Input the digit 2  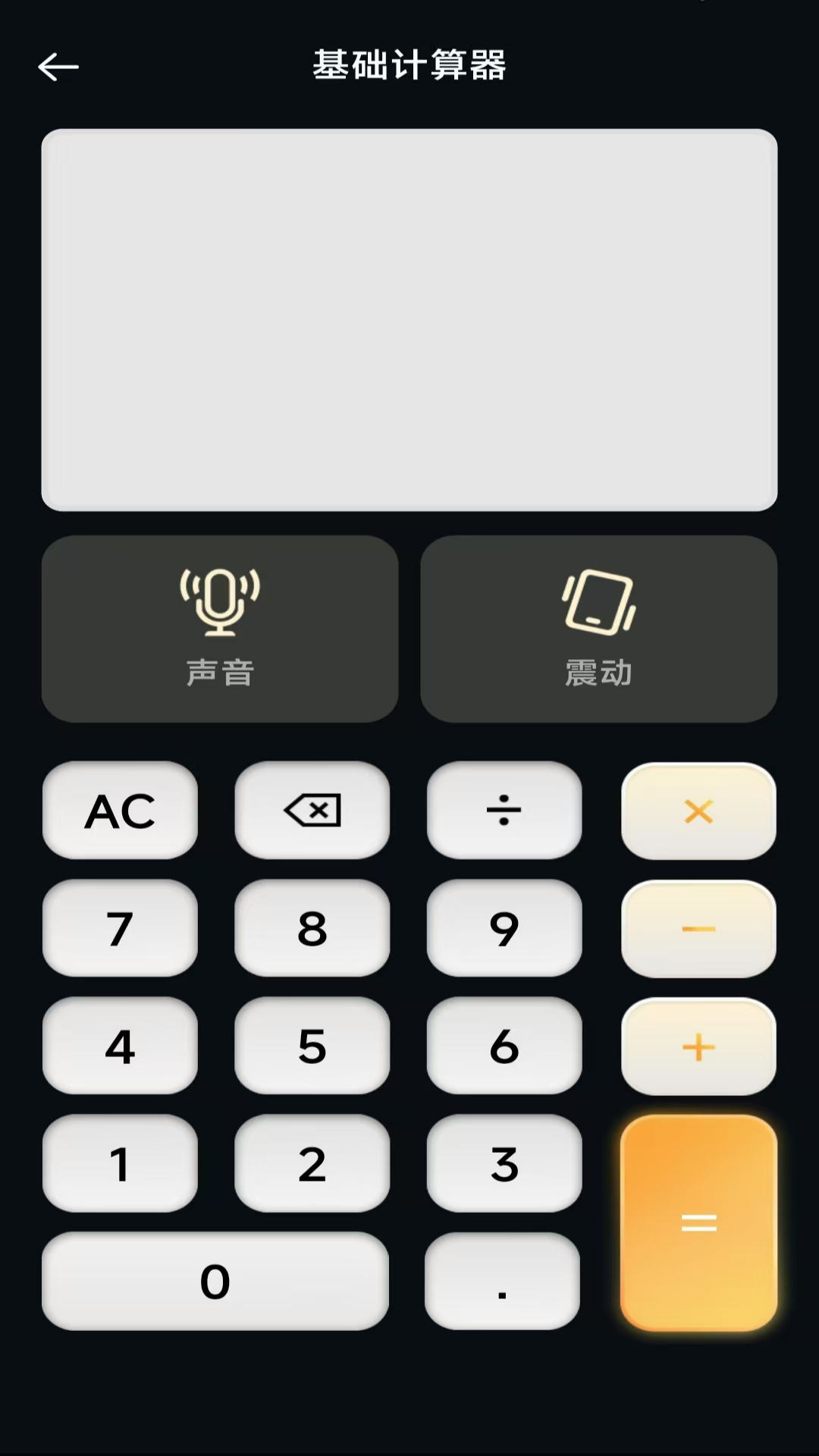312,1163
